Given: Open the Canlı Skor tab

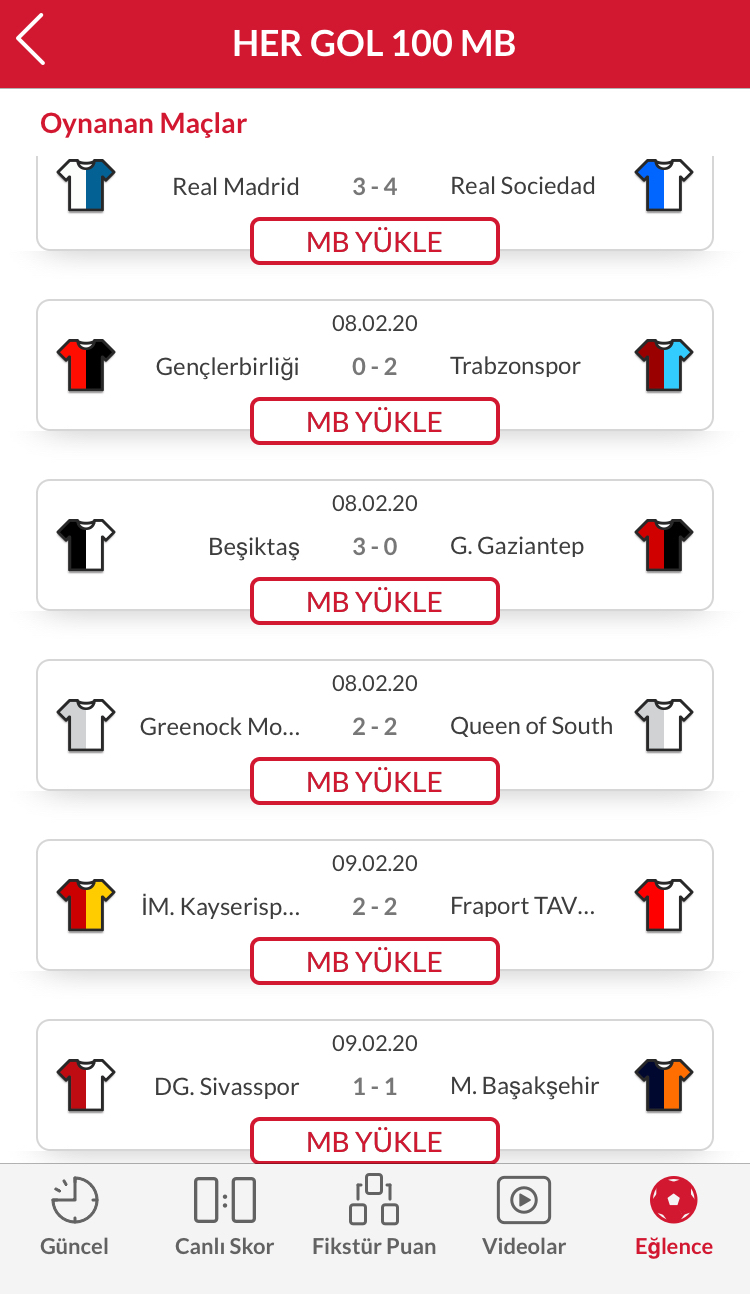Looking at the screenshot, I should [x=224, y=1216].
